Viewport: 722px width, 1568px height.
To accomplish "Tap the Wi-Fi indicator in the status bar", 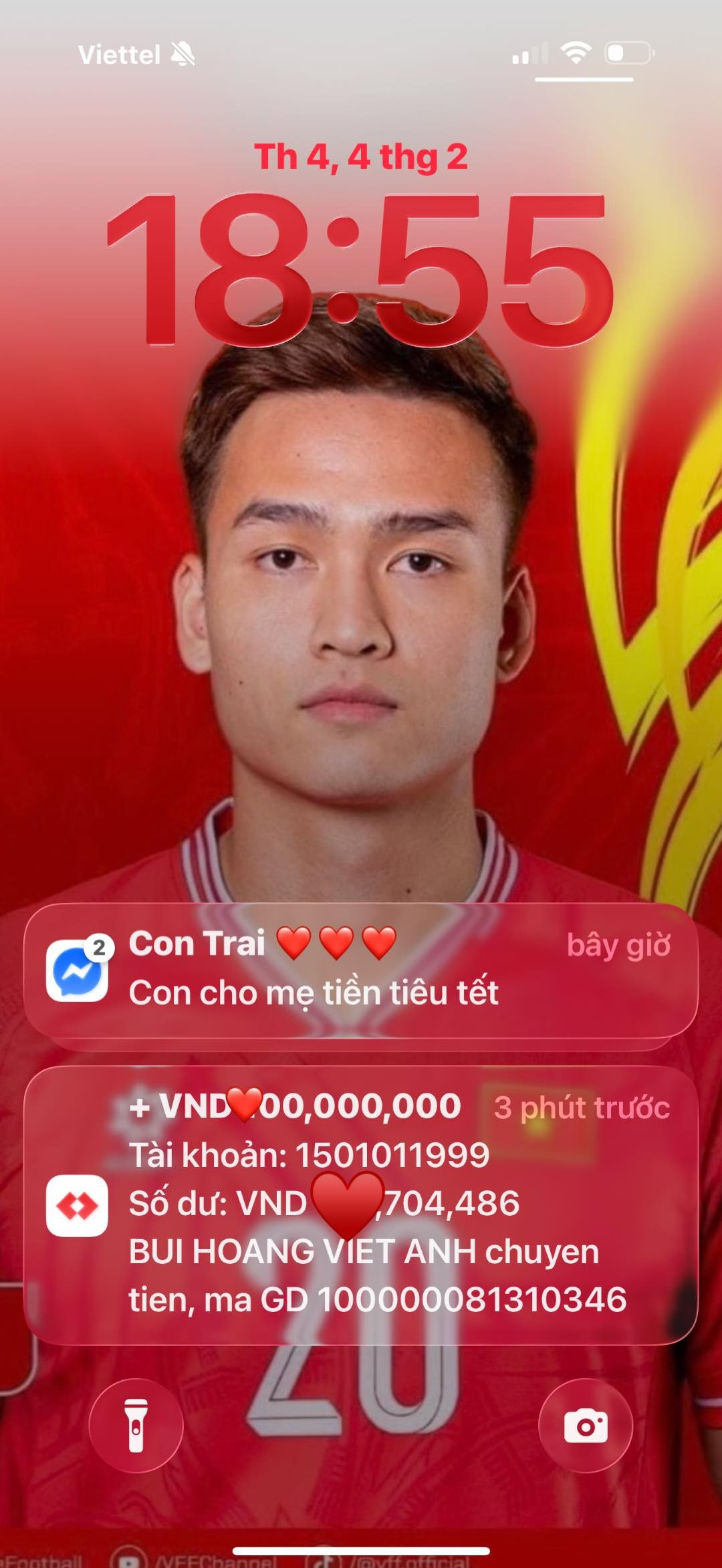I will coord(574,53).
